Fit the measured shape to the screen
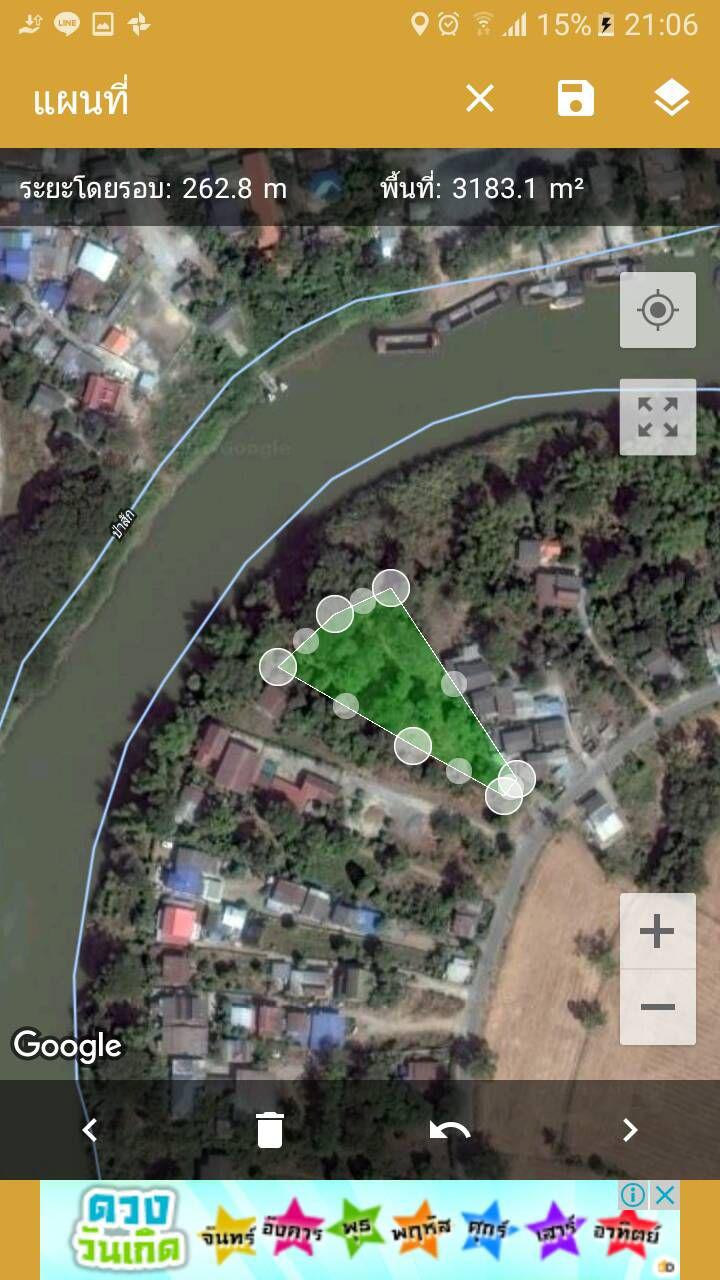Viewport: 720px width, 1280px height. point(658,417)
